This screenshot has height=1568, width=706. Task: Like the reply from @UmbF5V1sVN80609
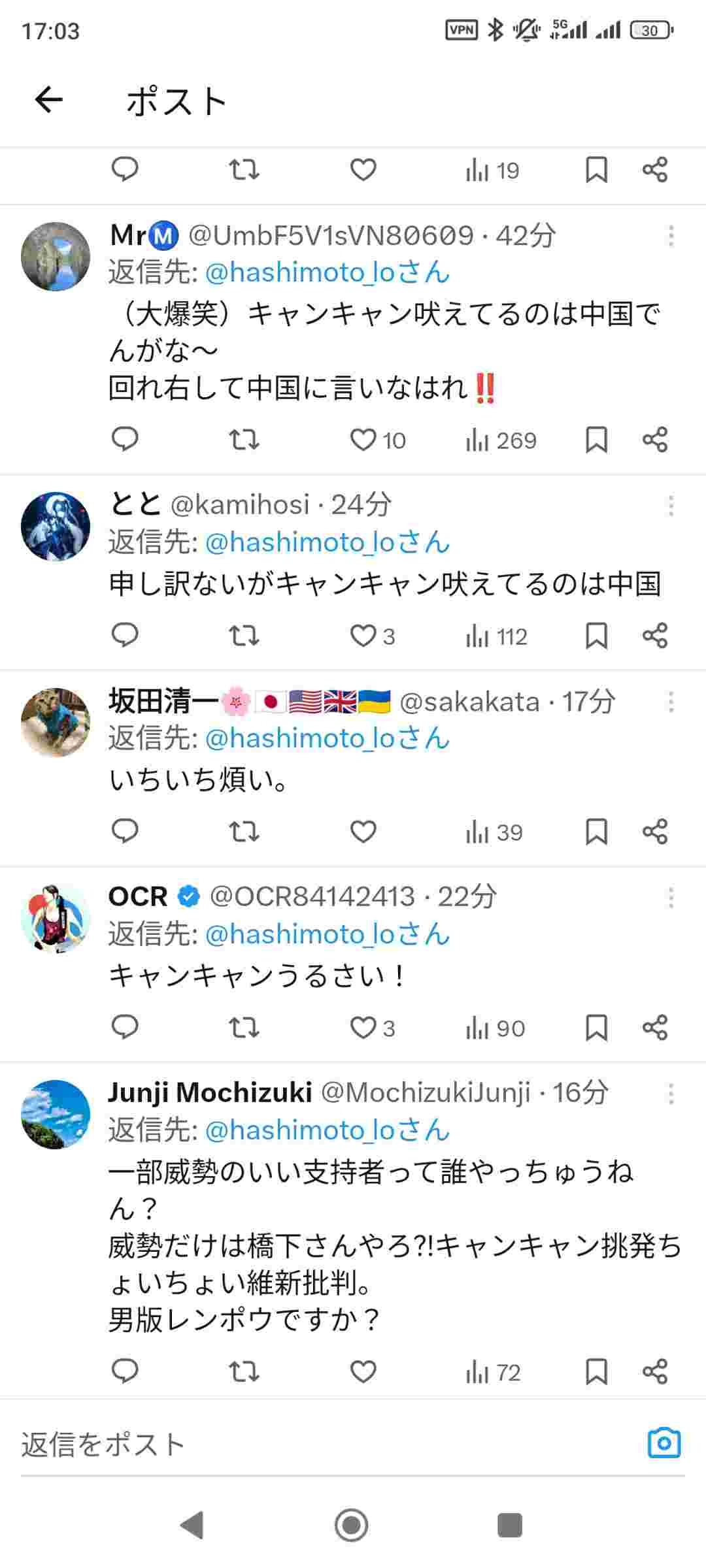click(363, 440)
